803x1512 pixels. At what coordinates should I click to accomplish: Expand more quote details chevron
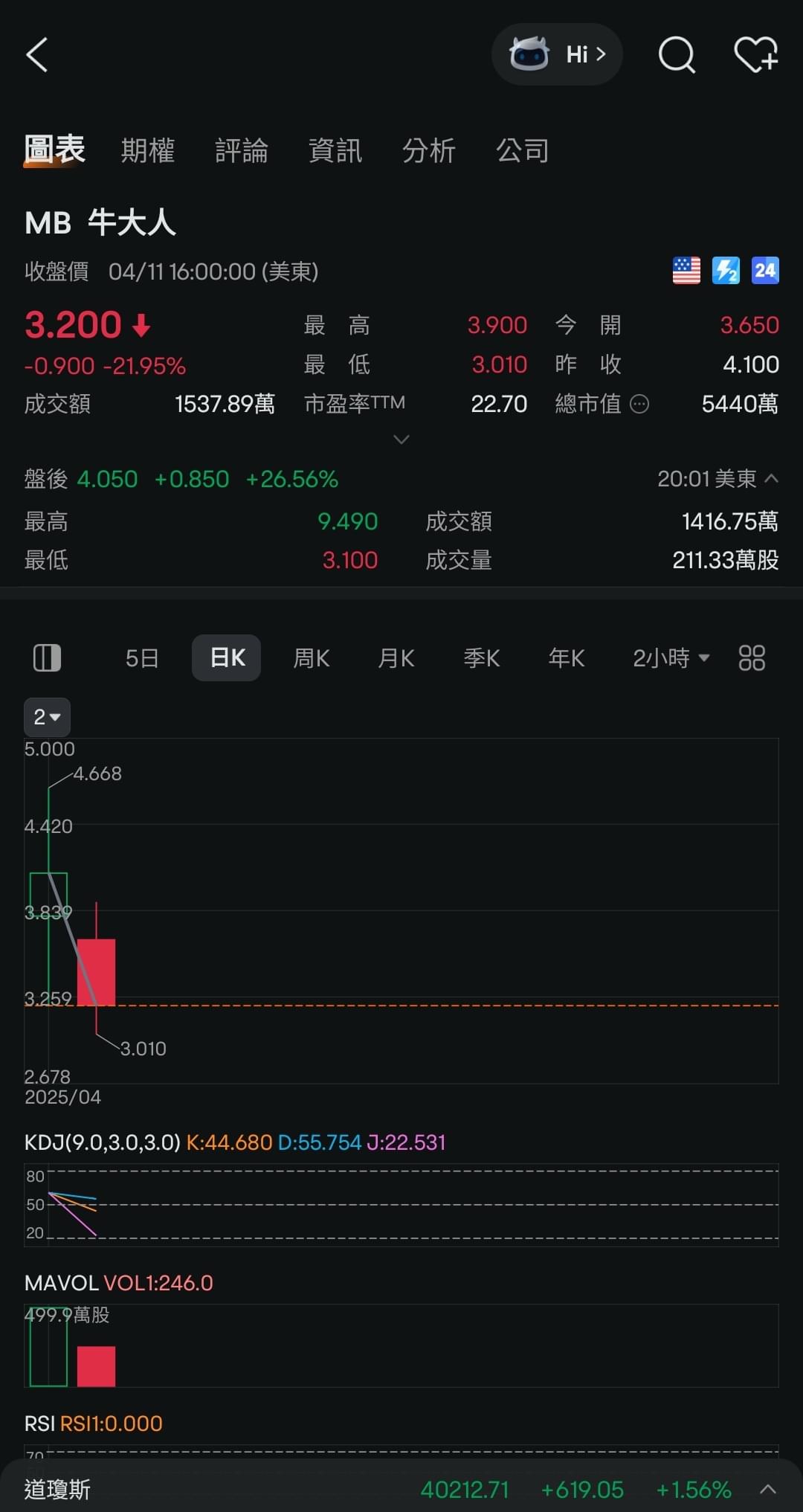[401, 440]
